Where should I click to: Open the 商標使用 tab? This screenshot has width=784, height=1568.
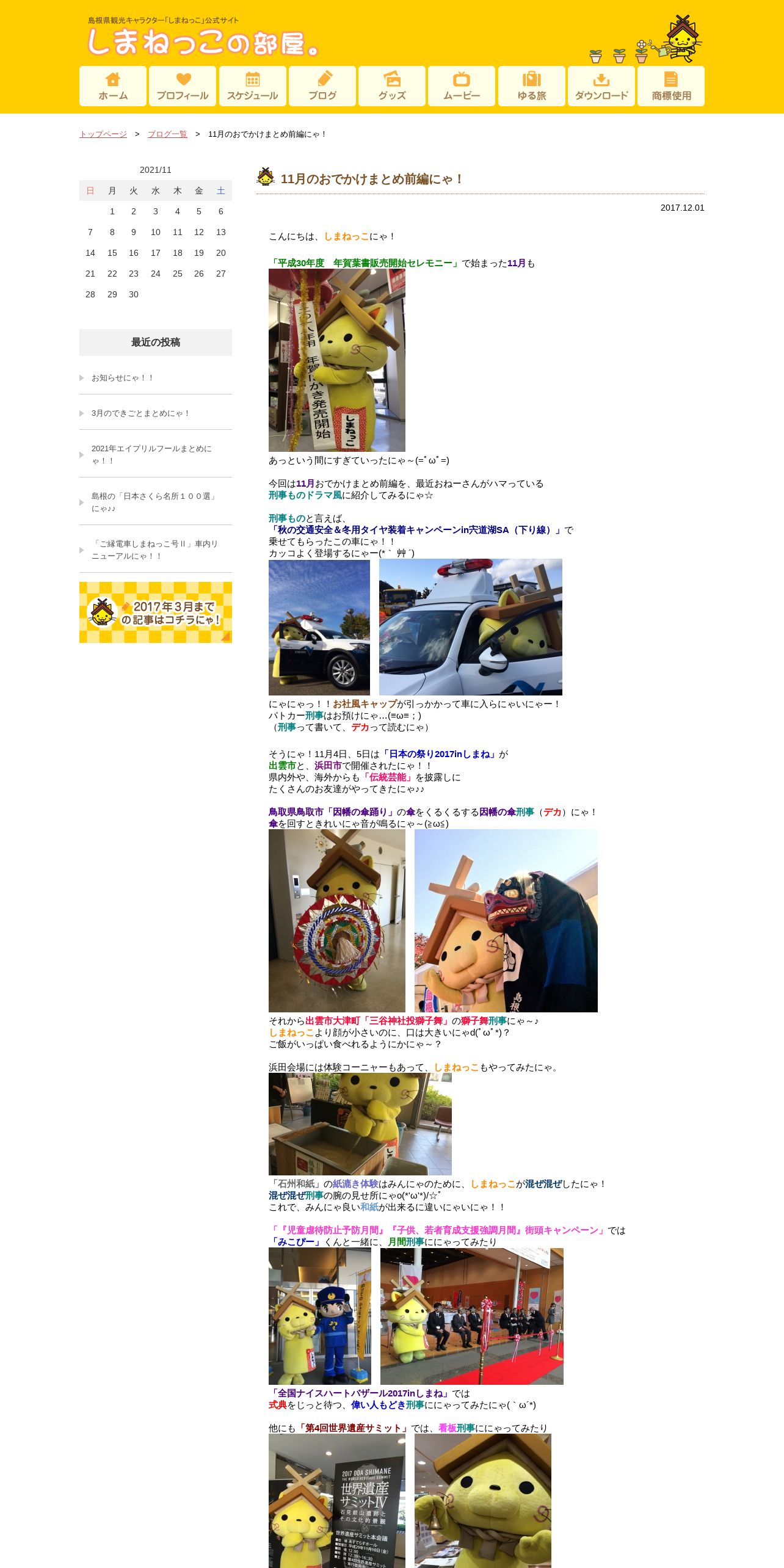point(671,86)
